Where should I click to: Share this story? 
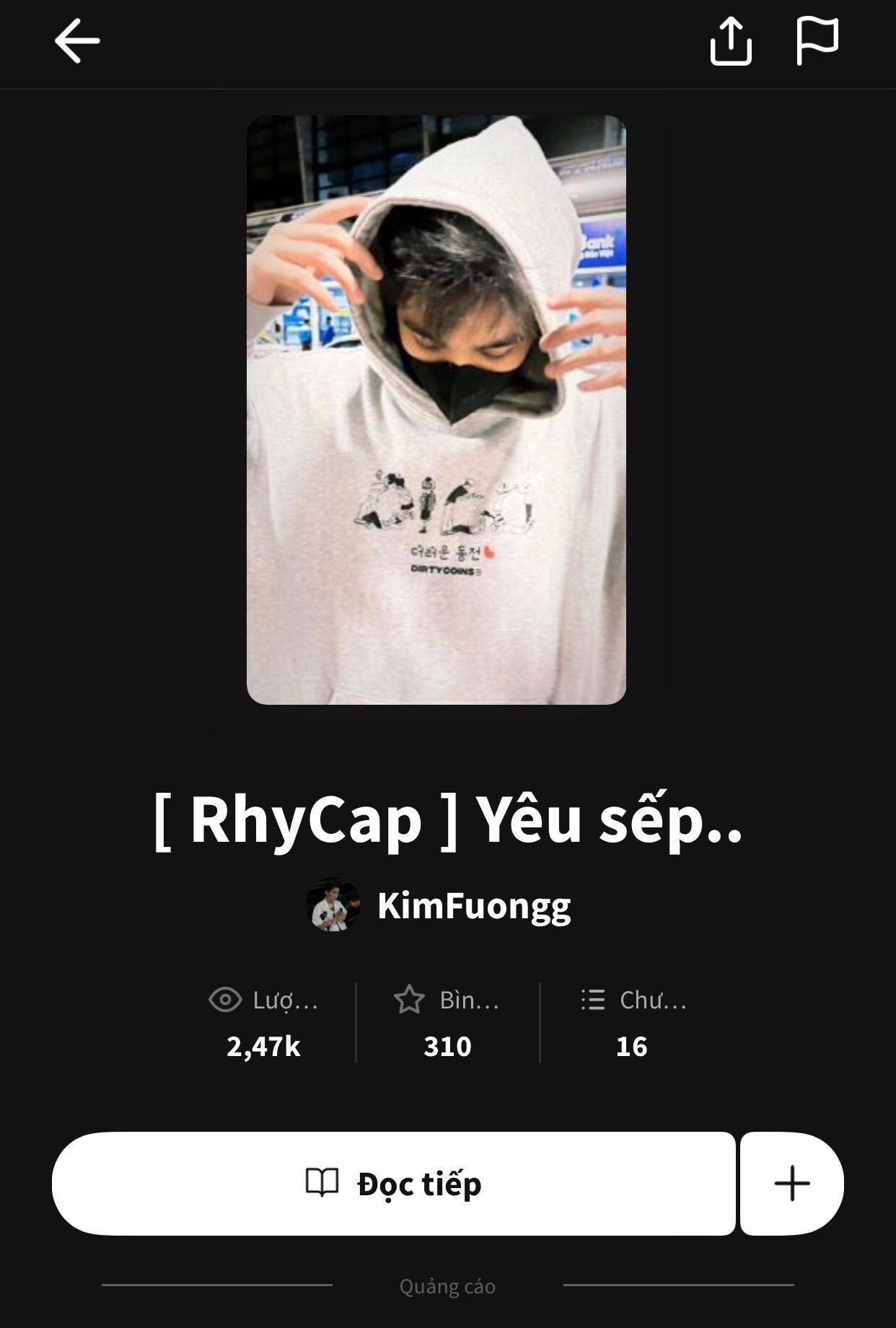point(731,41)
